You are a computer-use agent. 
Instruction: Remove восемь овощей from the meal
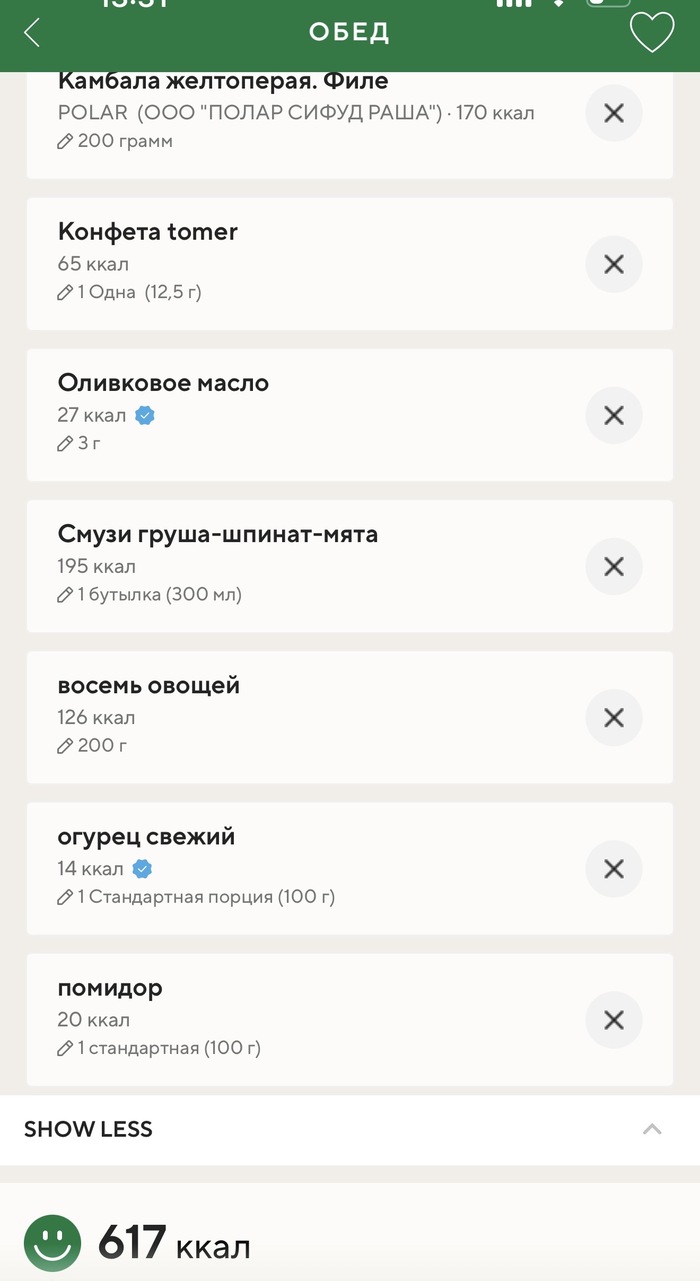613,717
